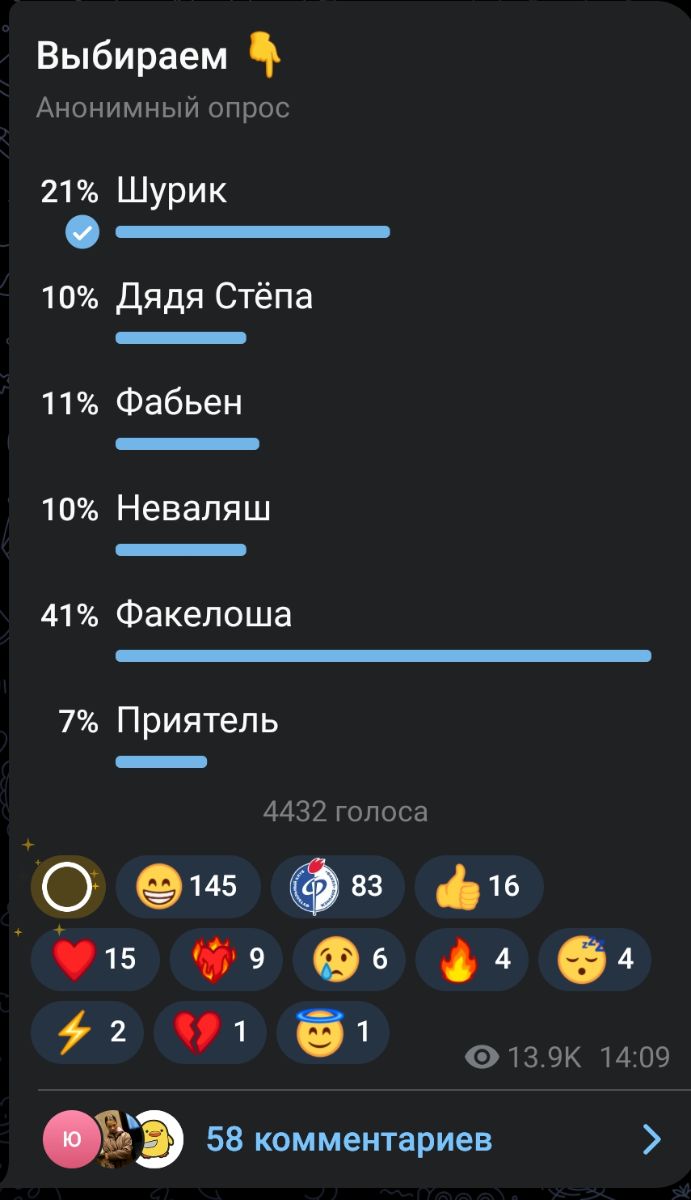Select the heart on fire reaction
Viewport: 691px width, 1200px height.
pyautogui.click(x=230, y=959)
